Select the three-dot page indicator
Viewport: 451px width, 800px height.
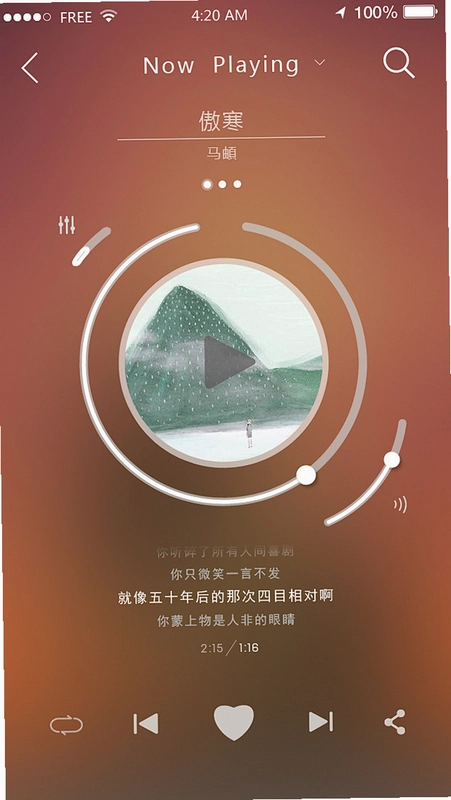[x=222, y=184]
